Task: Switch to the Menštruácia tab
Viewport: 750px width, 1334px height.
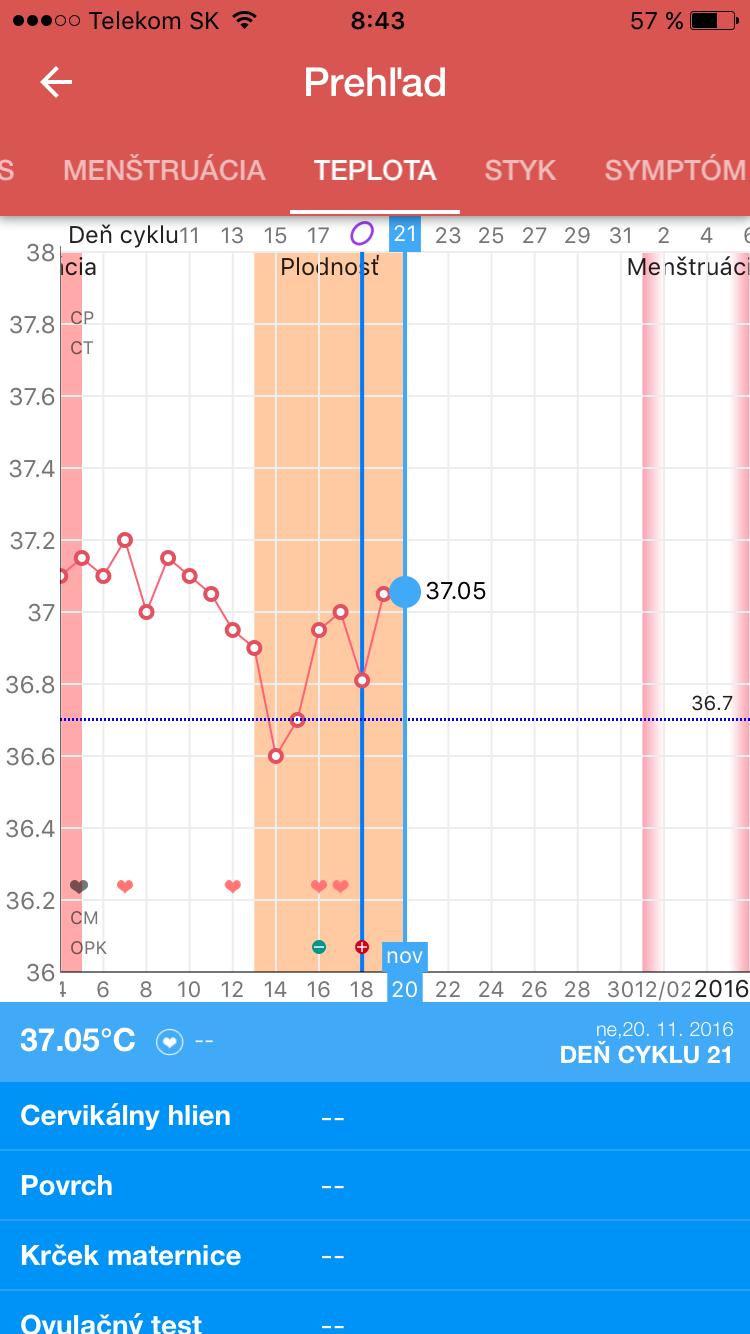Action: point(164,170)
